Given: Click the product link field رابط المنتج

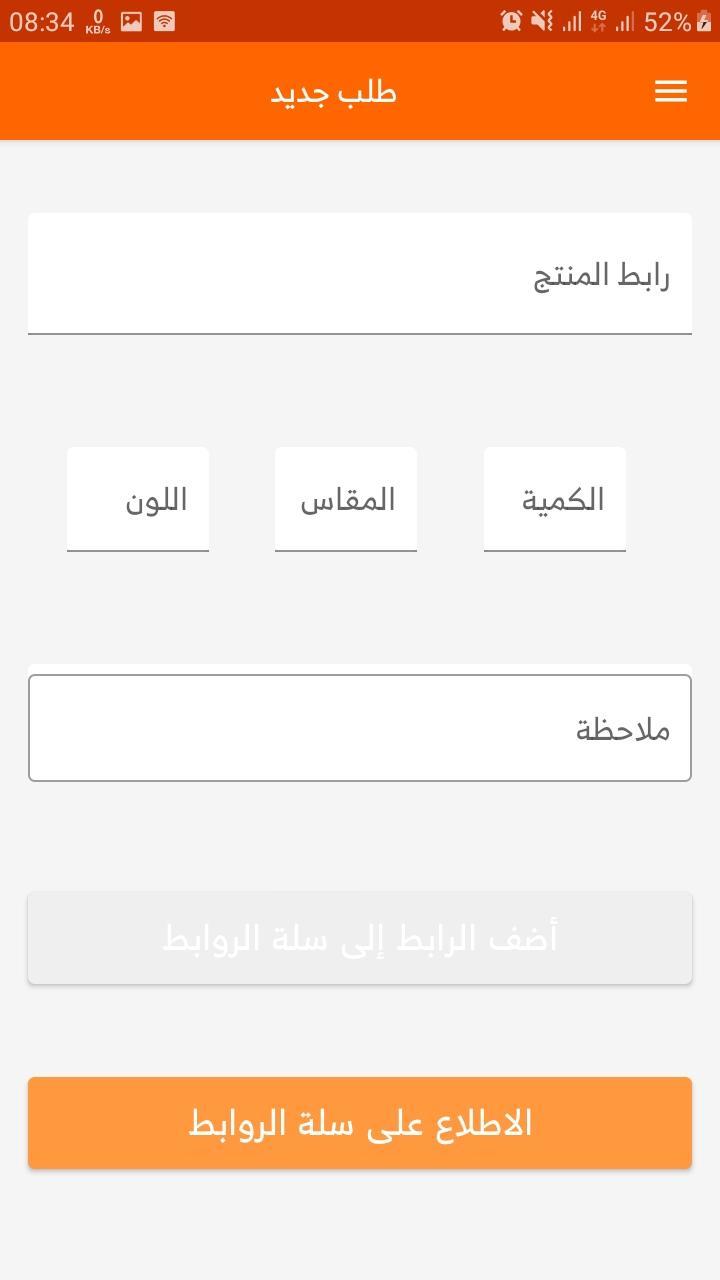Looking at the screenshot, I should [x=360, y=272].
